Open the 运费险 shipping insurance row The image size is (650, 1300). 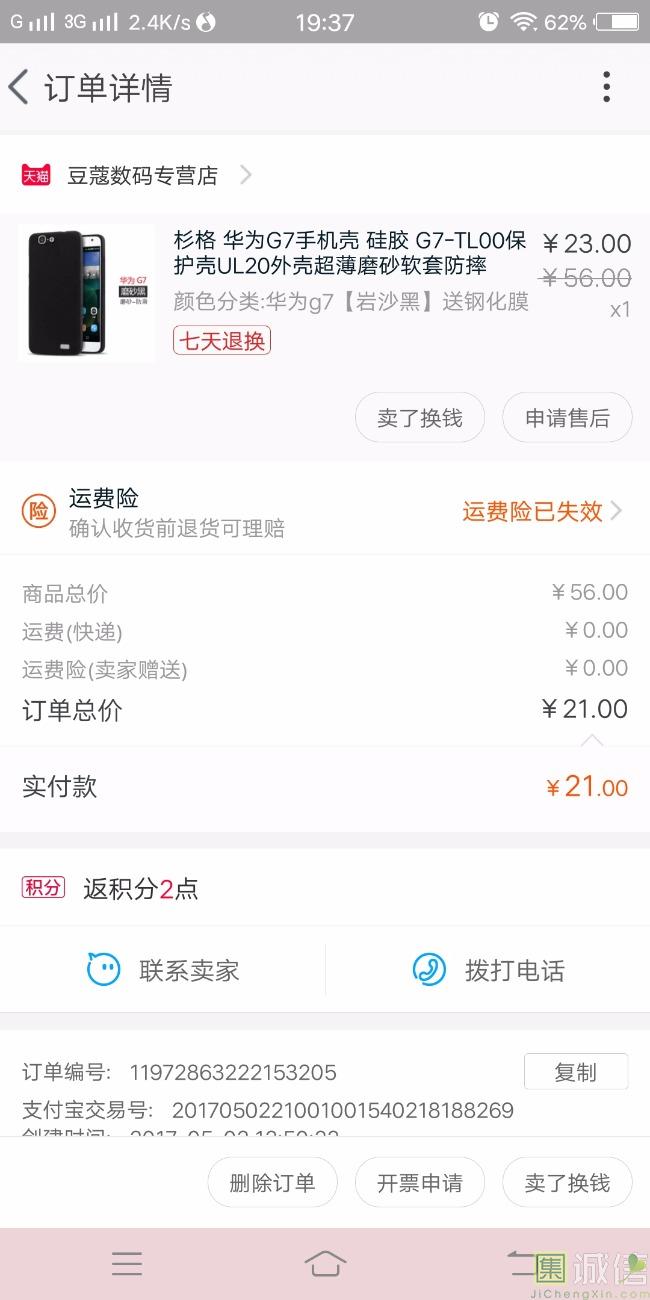(325, 512)
